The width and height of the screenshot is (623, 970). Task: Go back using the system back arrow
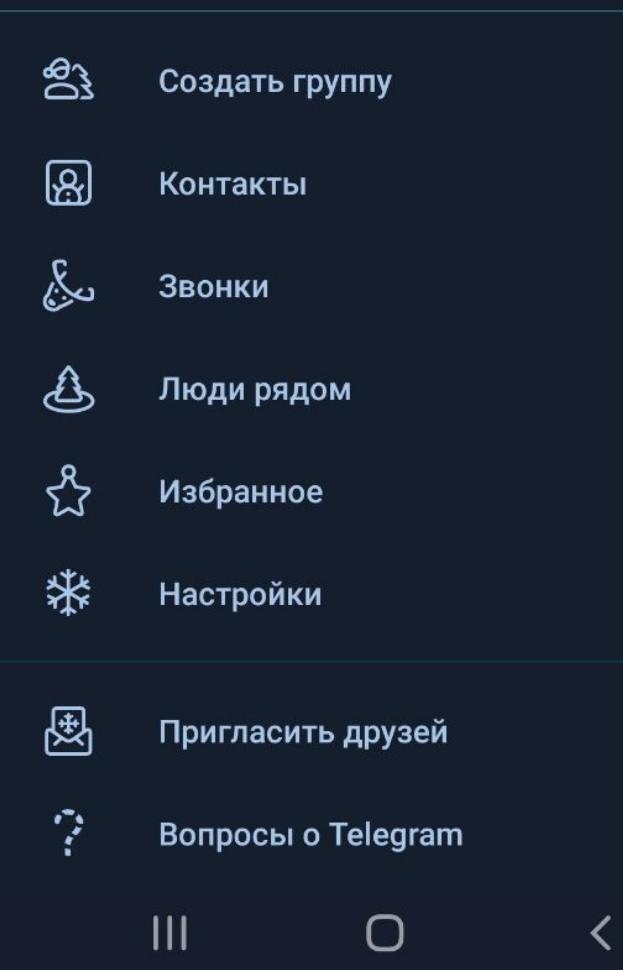(x=600, y=932)
